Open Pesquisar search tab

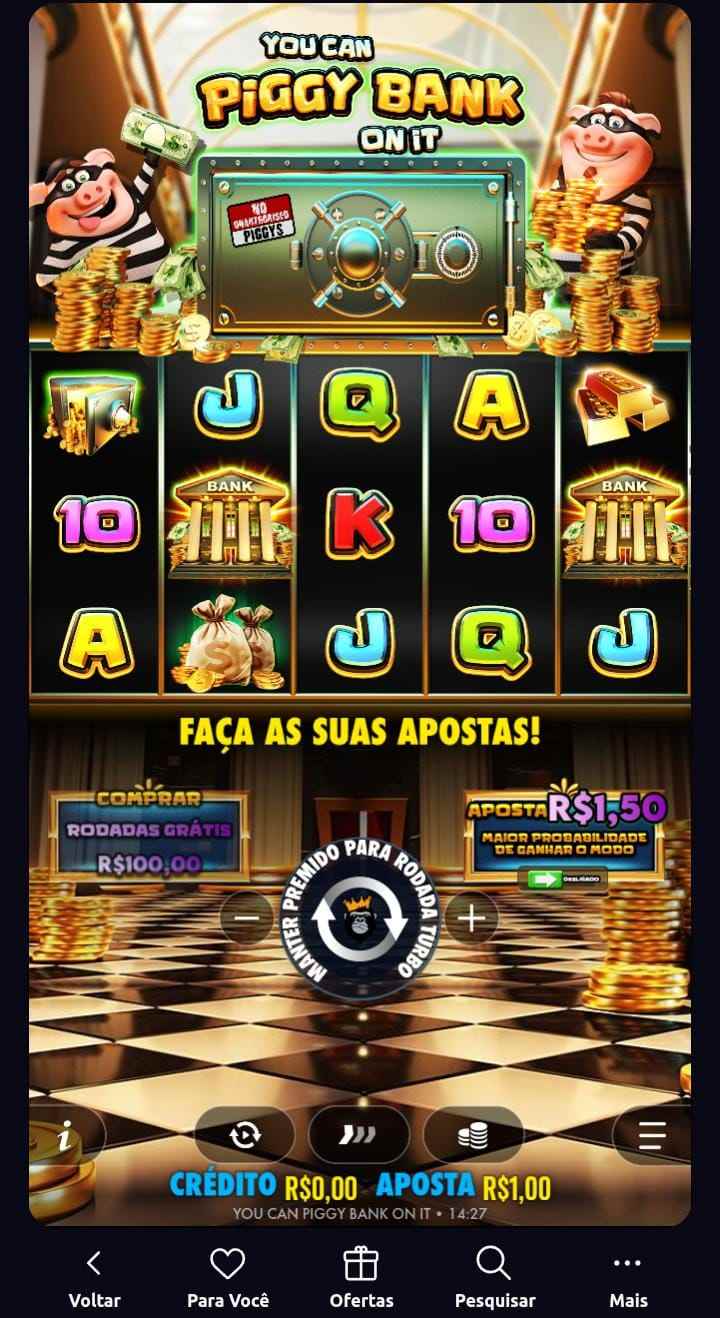pos(494,1278)
